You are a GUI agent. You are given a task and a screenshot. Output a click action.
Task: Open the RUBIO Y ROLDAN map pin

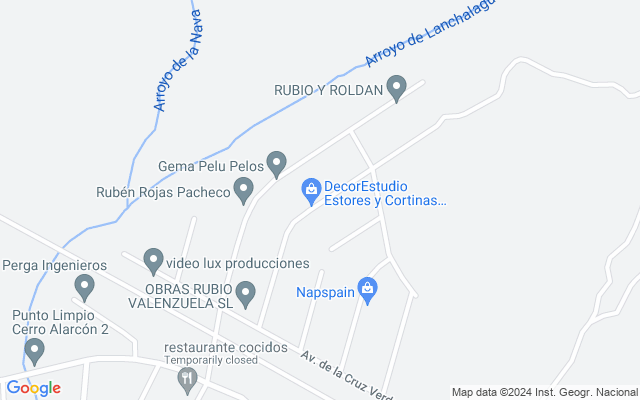coord(397,89)
